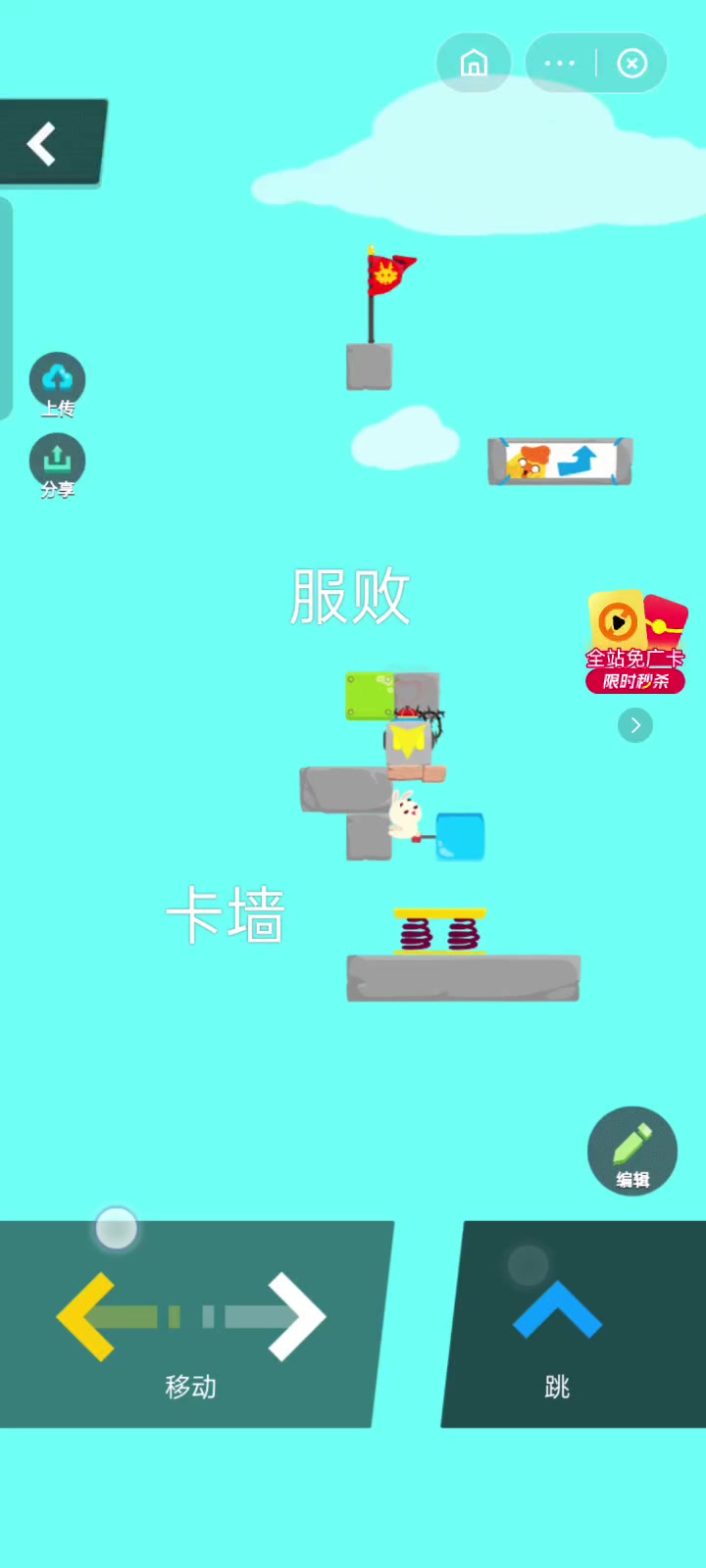
Task: Tap the 上传 upload button
Action: tap(57, 382)
